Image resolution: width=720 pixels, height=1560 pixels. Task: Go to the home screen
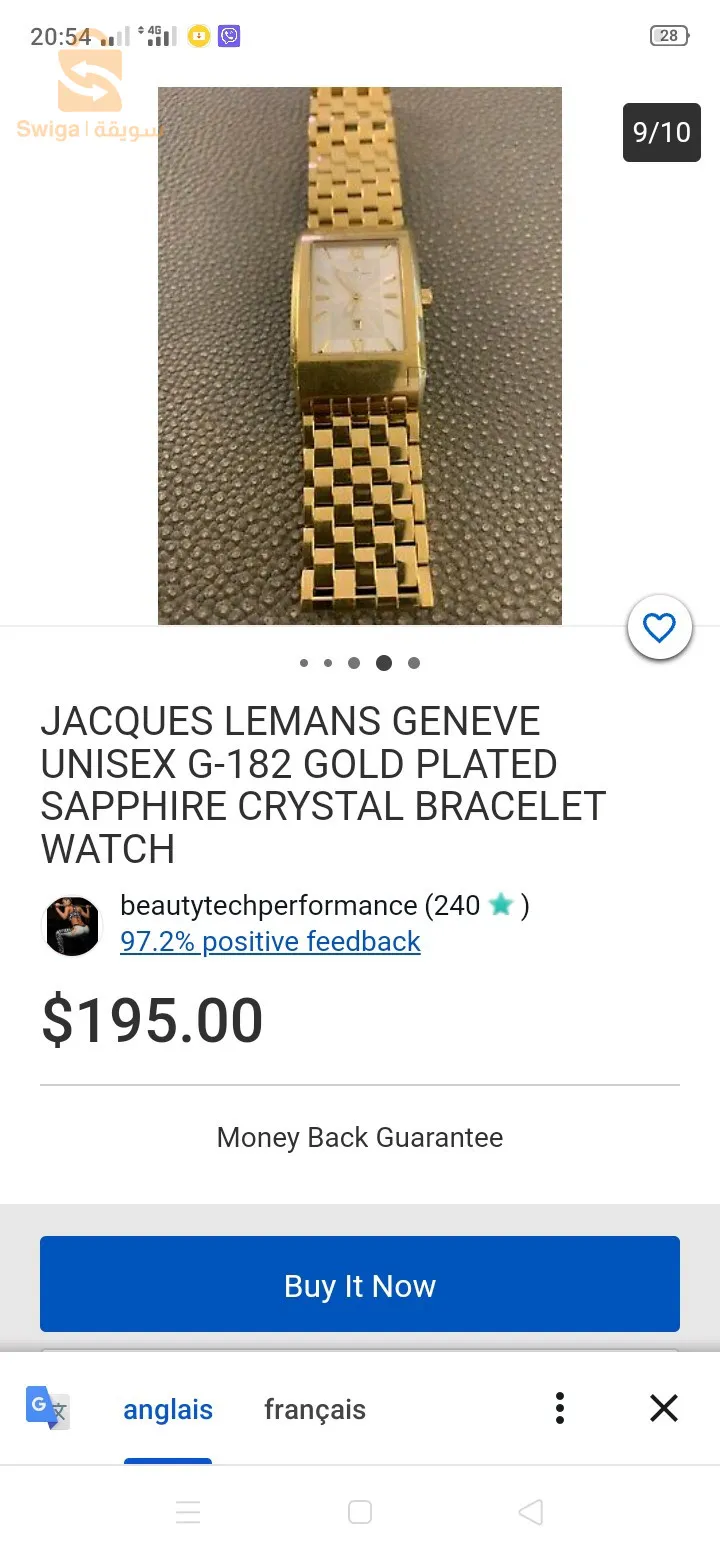[360, 1512]
